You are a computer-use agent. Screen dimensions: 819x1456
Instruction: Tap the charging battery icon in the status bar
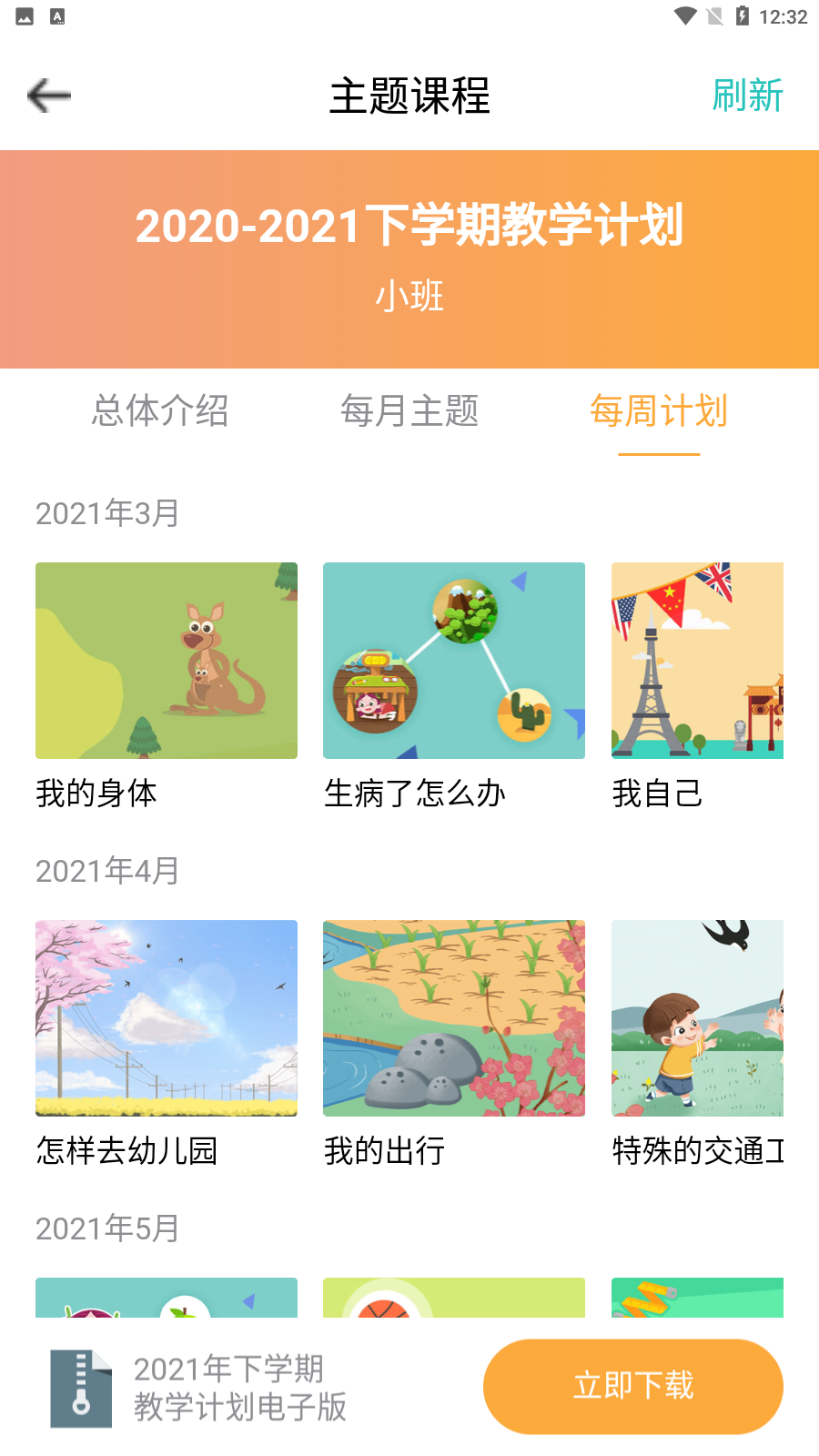743,15
